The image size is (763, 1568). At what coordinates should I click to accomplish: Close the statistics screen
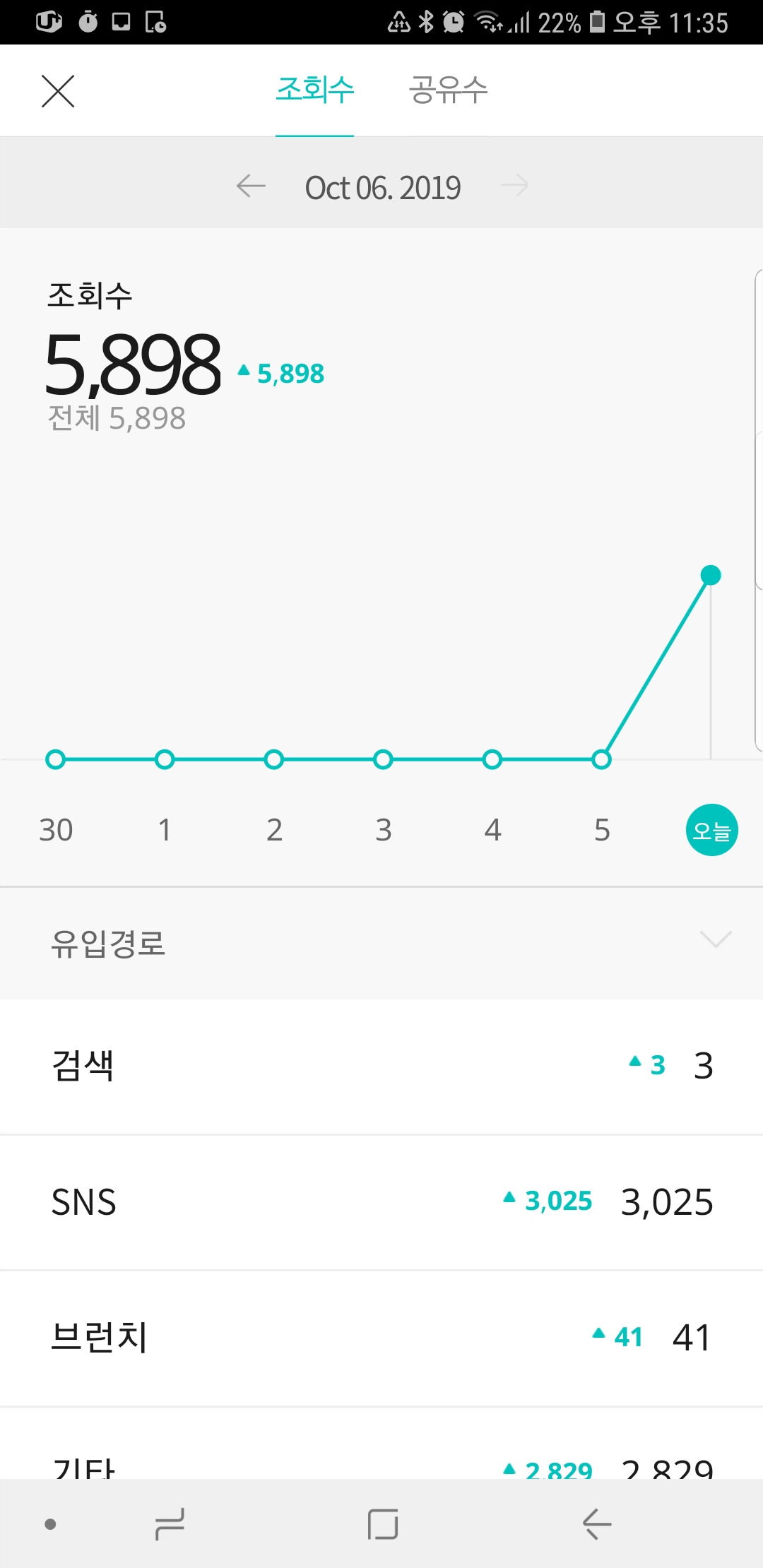58,91
